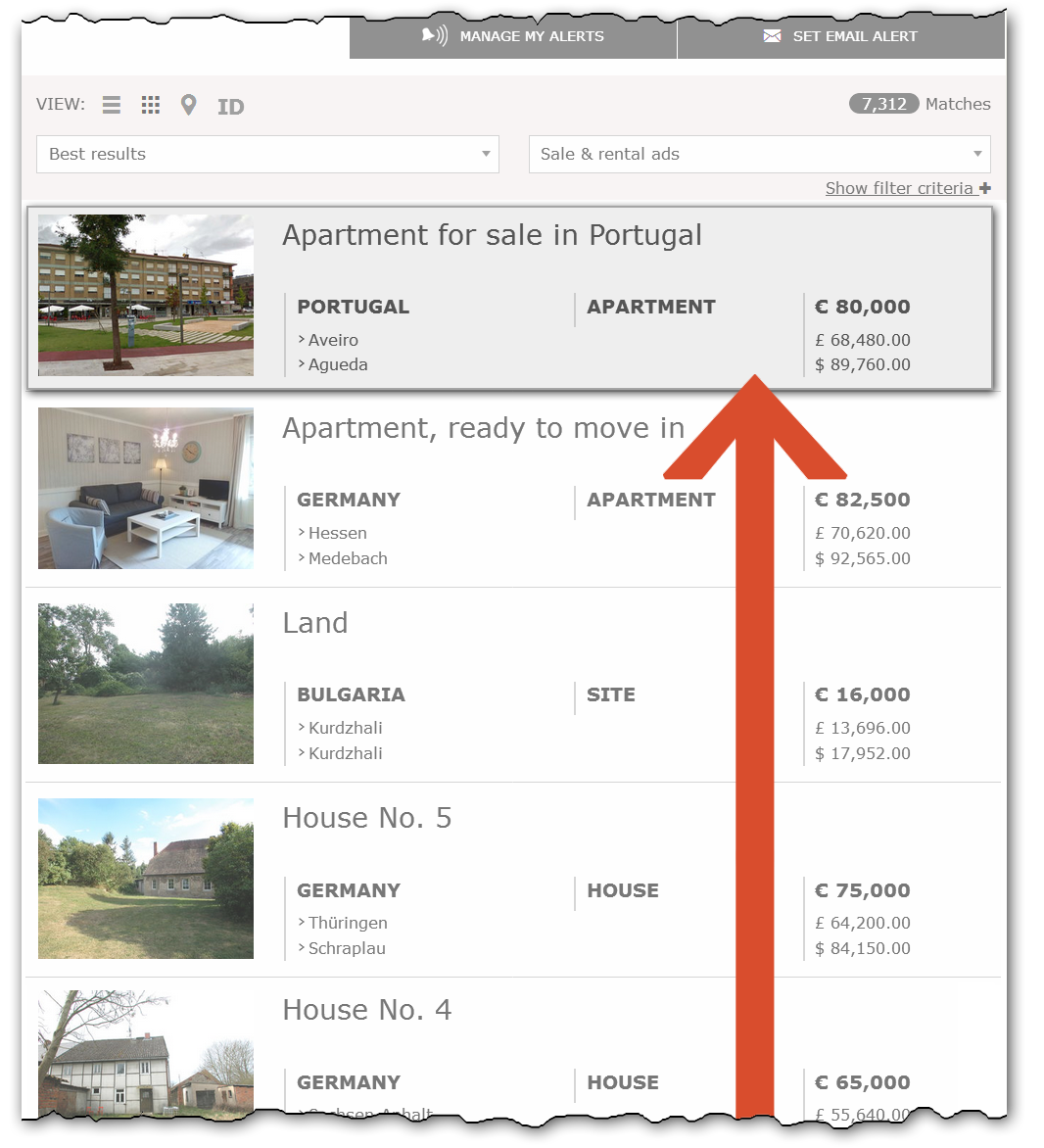Open Manage My Alerts
Screen dimensions: 1044x1148
(x=513, y=36)
